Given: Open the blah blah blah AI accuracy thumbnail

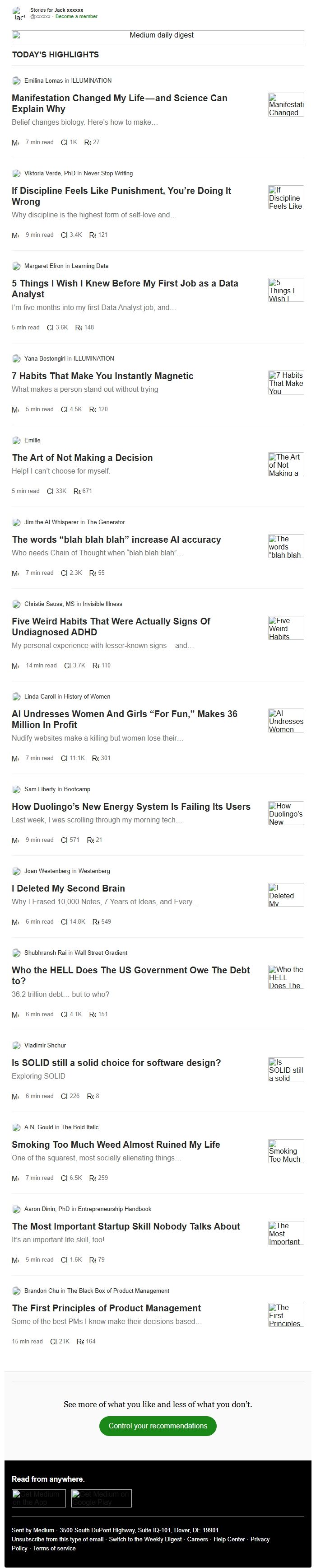Looking at the screenshot, I should [286, 546].
